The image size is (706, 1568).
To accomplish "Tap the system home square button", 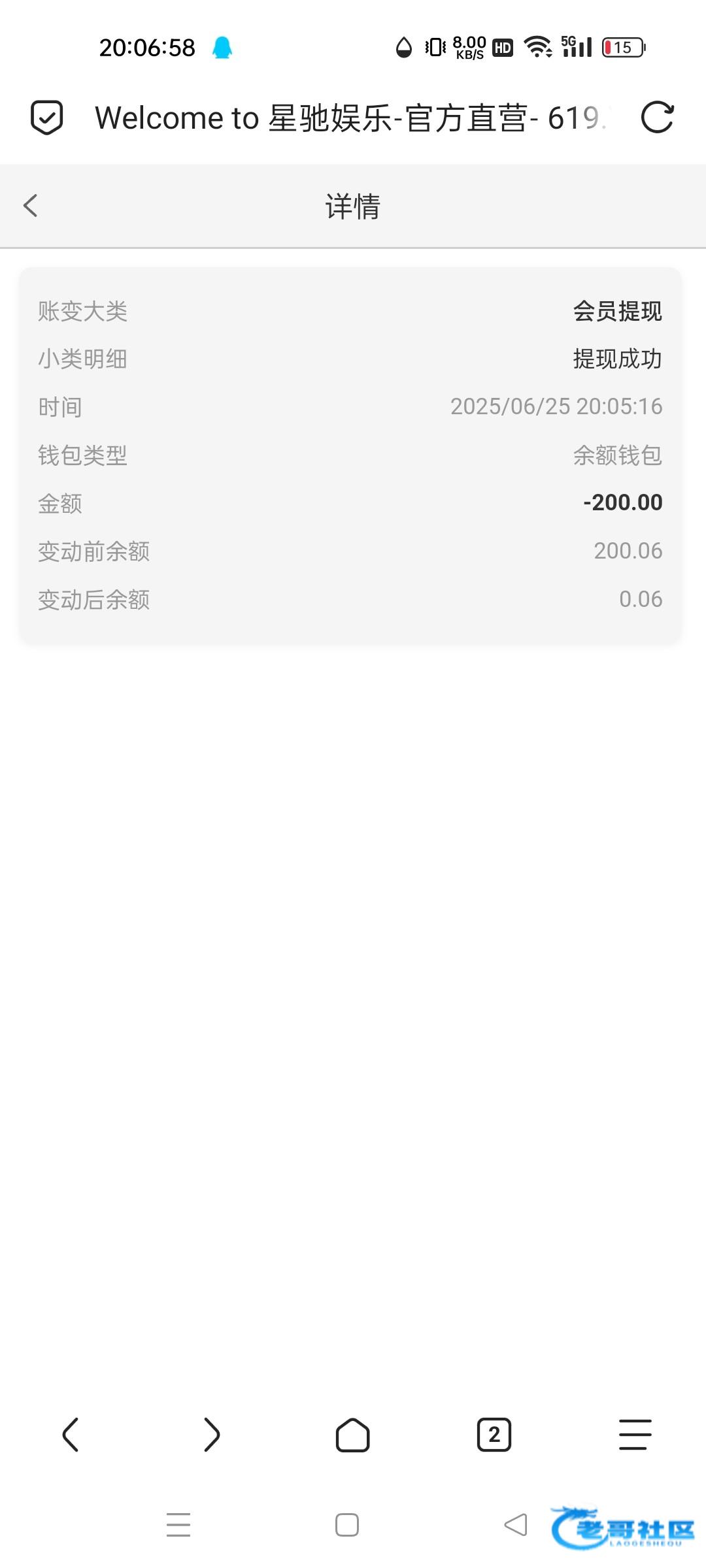I will [347, 1525].
